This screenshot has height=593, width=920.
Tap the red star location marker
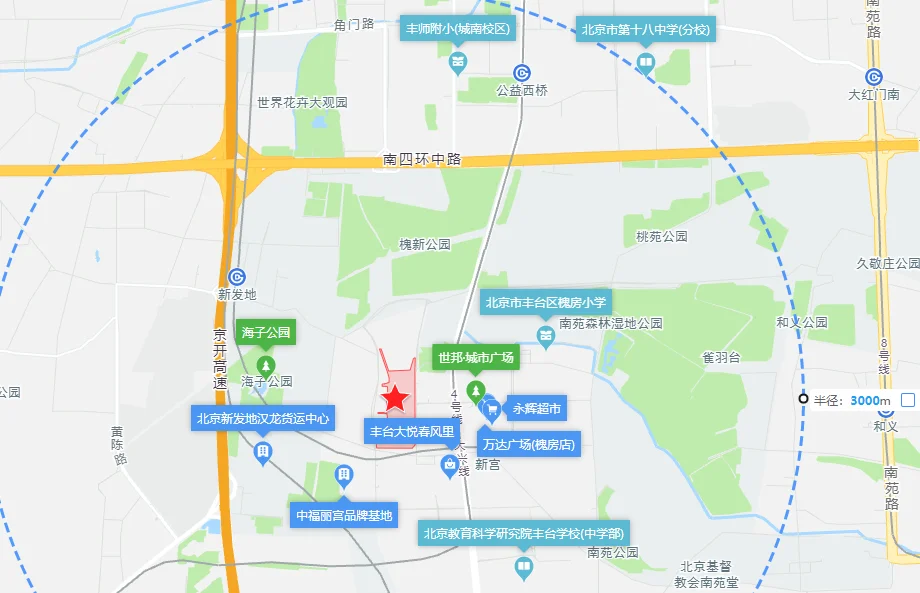(396, 398)
